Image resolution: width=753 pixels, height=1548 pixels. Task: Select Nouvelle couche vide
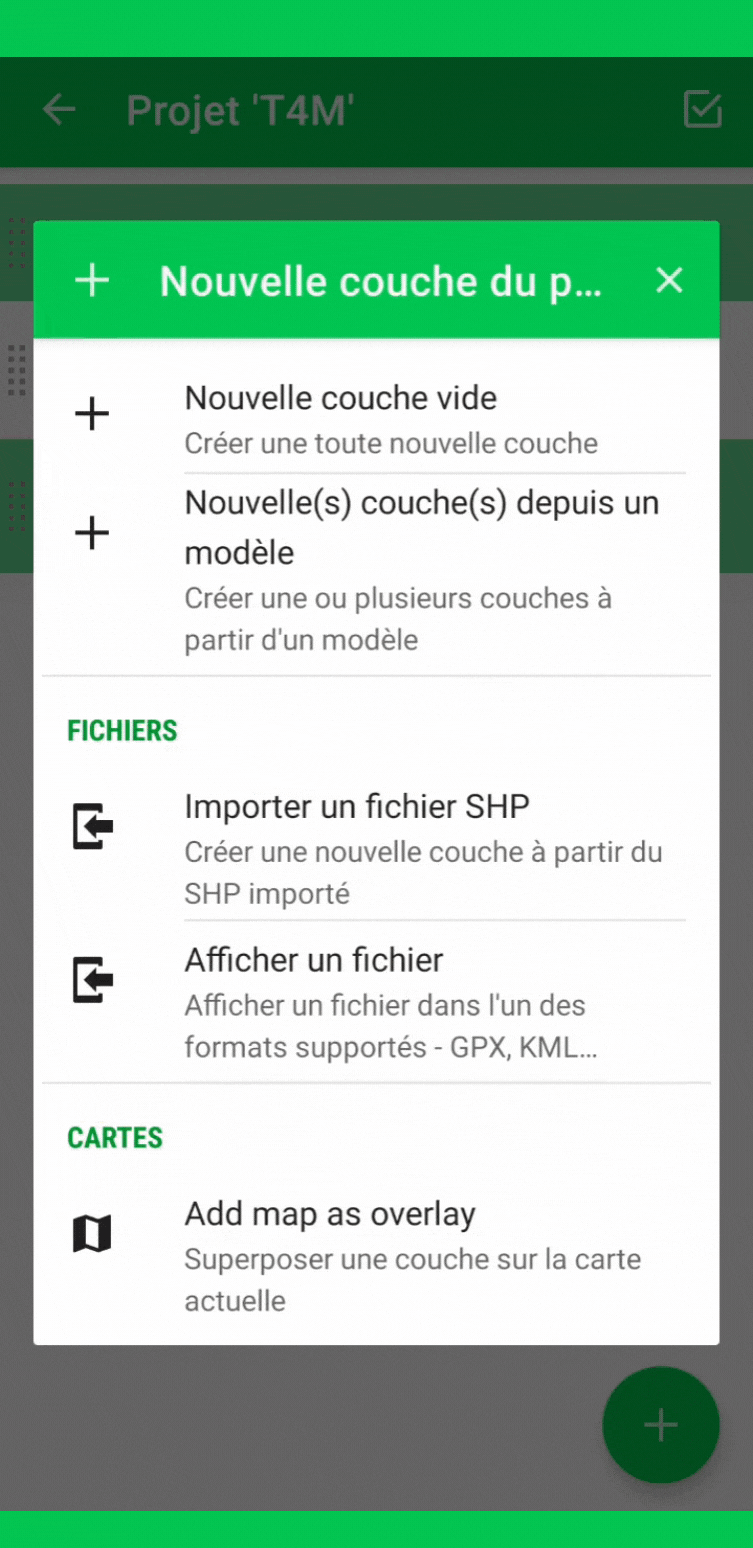point(376,418)
